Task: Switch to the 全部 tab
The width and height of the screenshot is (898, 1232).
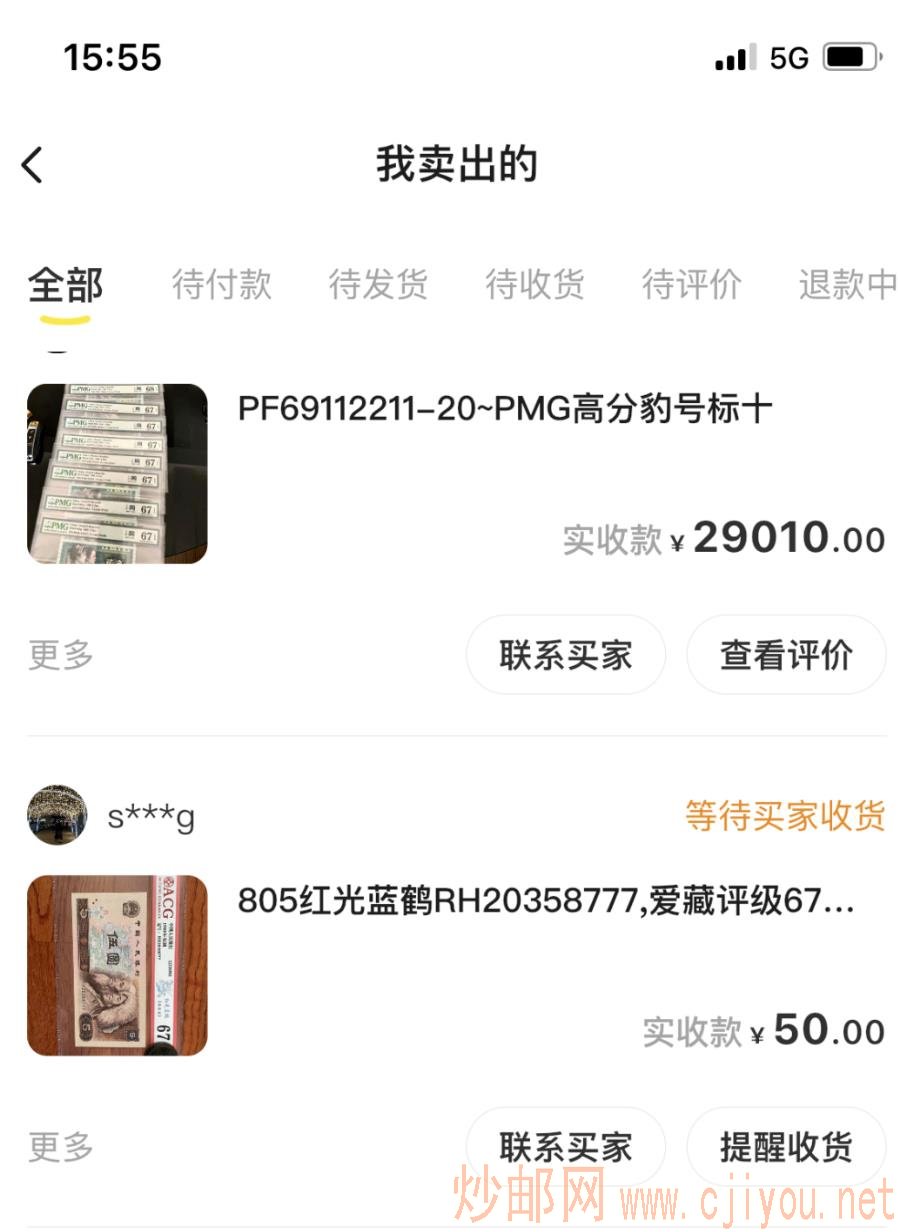Action: pos(65,285)
